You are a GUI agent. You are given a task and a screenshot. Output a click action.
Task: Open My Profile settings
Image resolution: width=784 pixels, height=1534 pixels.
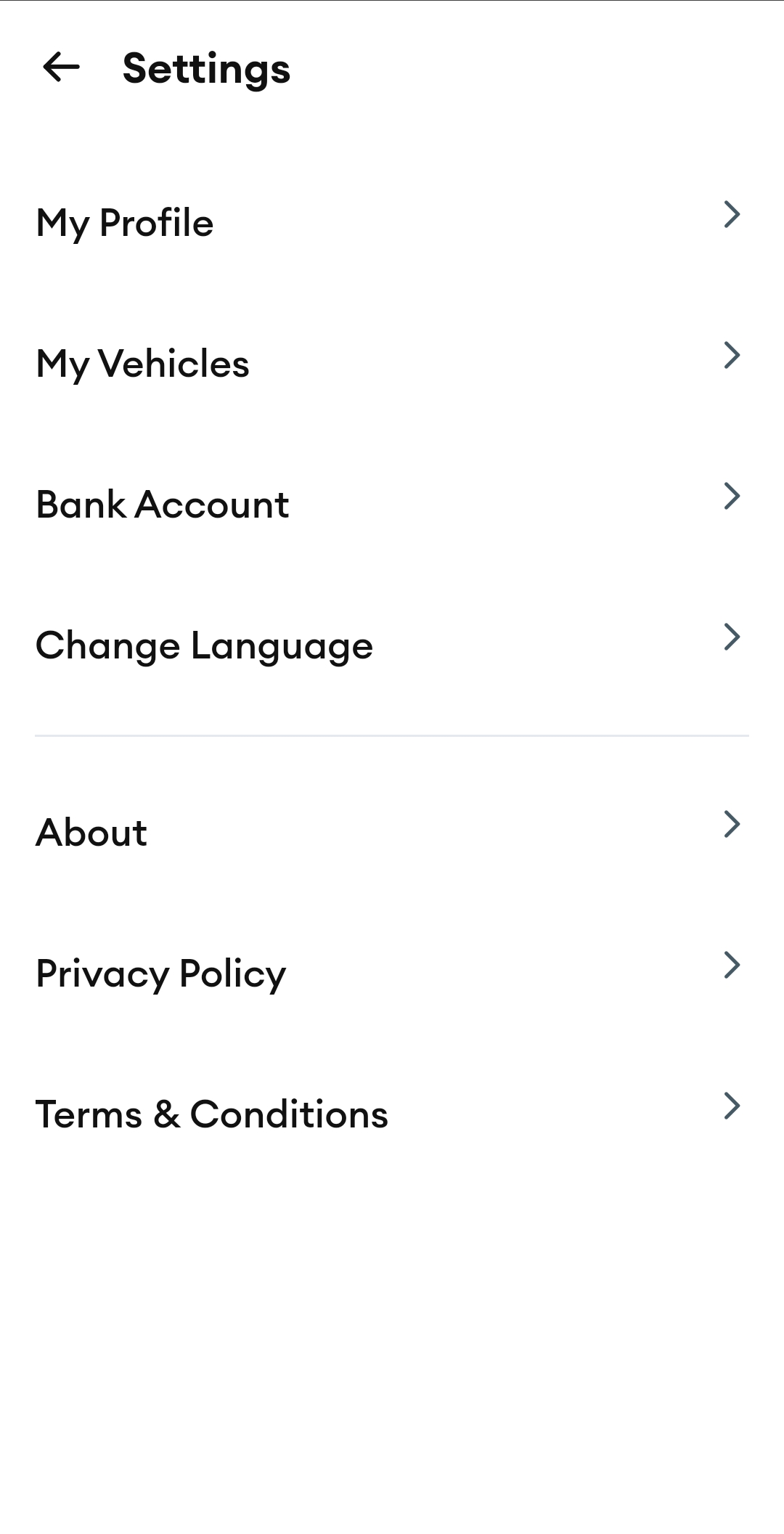125,223
